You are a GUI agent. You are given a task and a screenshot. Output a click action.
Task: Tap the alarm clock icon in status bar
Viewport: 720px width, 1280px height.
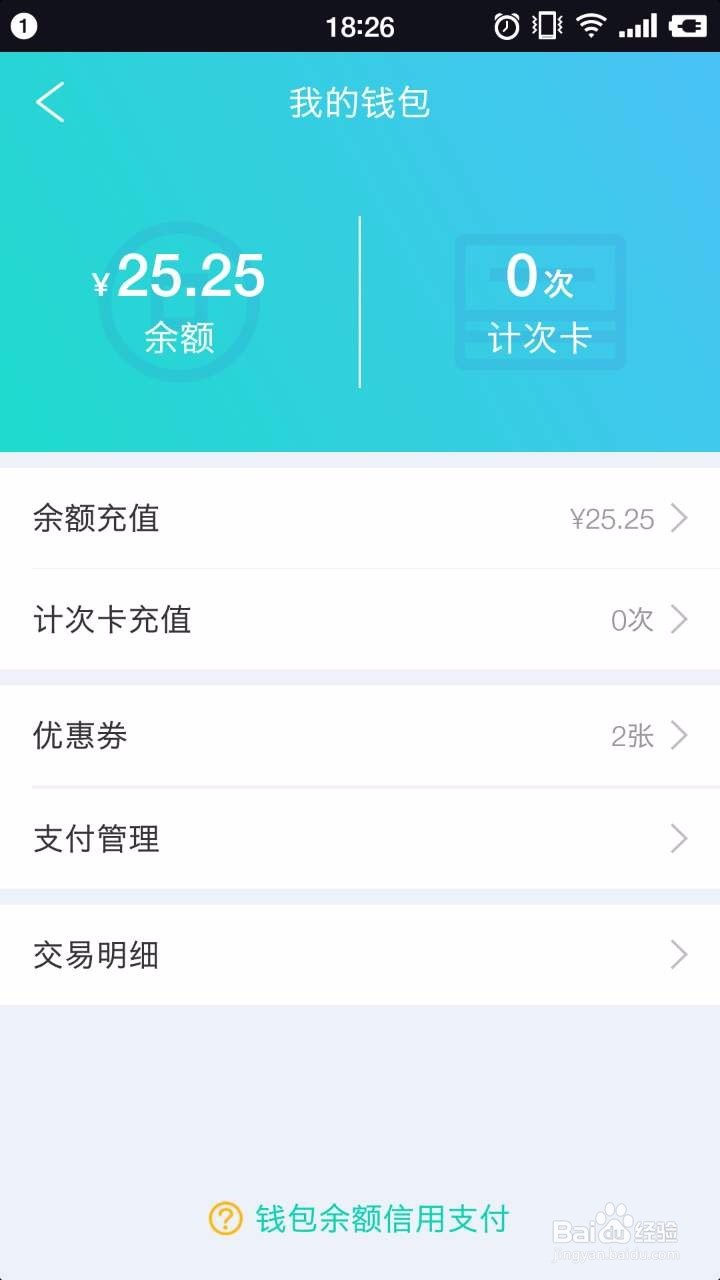(508, 26)
